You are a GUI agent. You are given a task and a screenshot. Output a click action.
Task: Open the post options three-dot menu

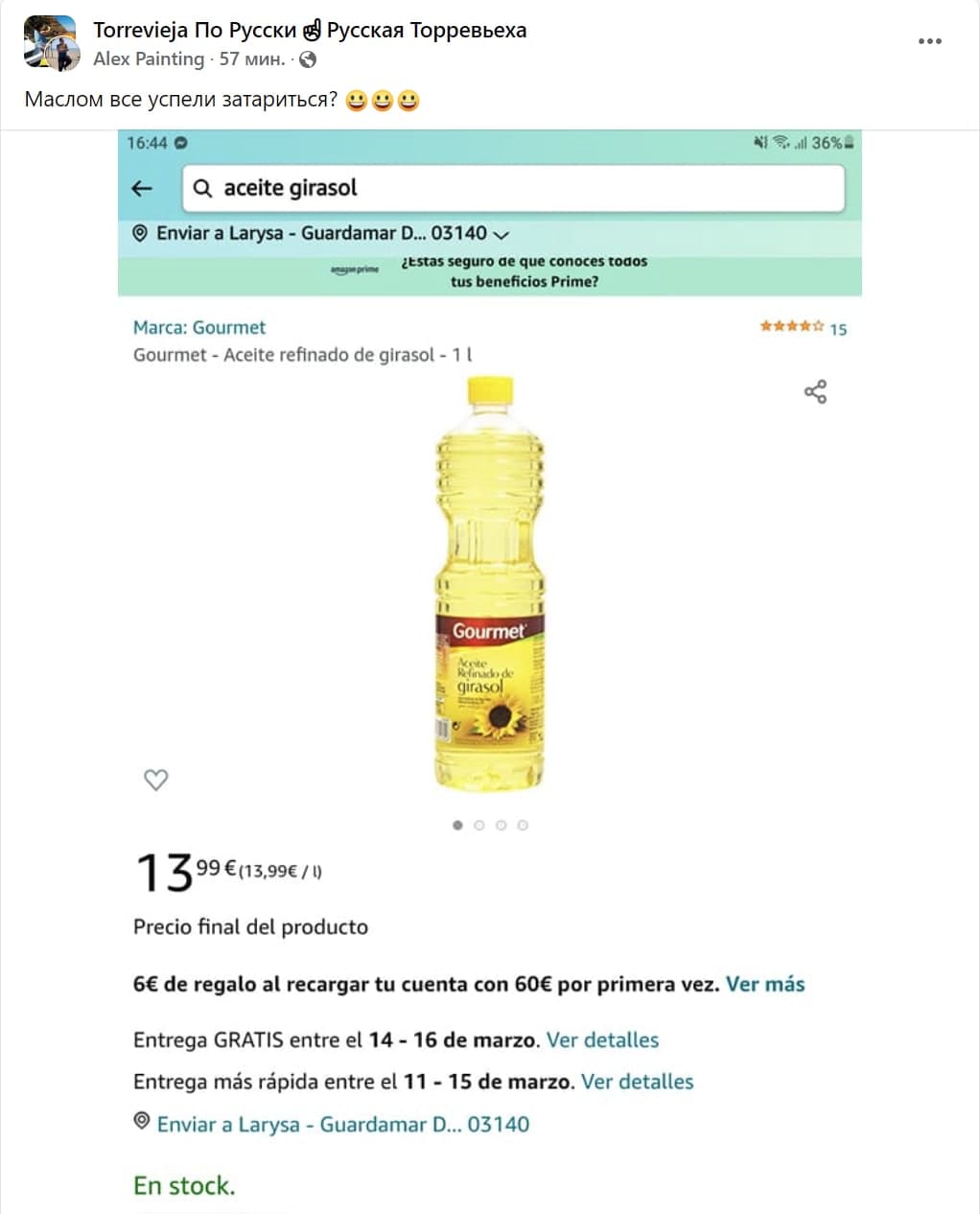929,42
